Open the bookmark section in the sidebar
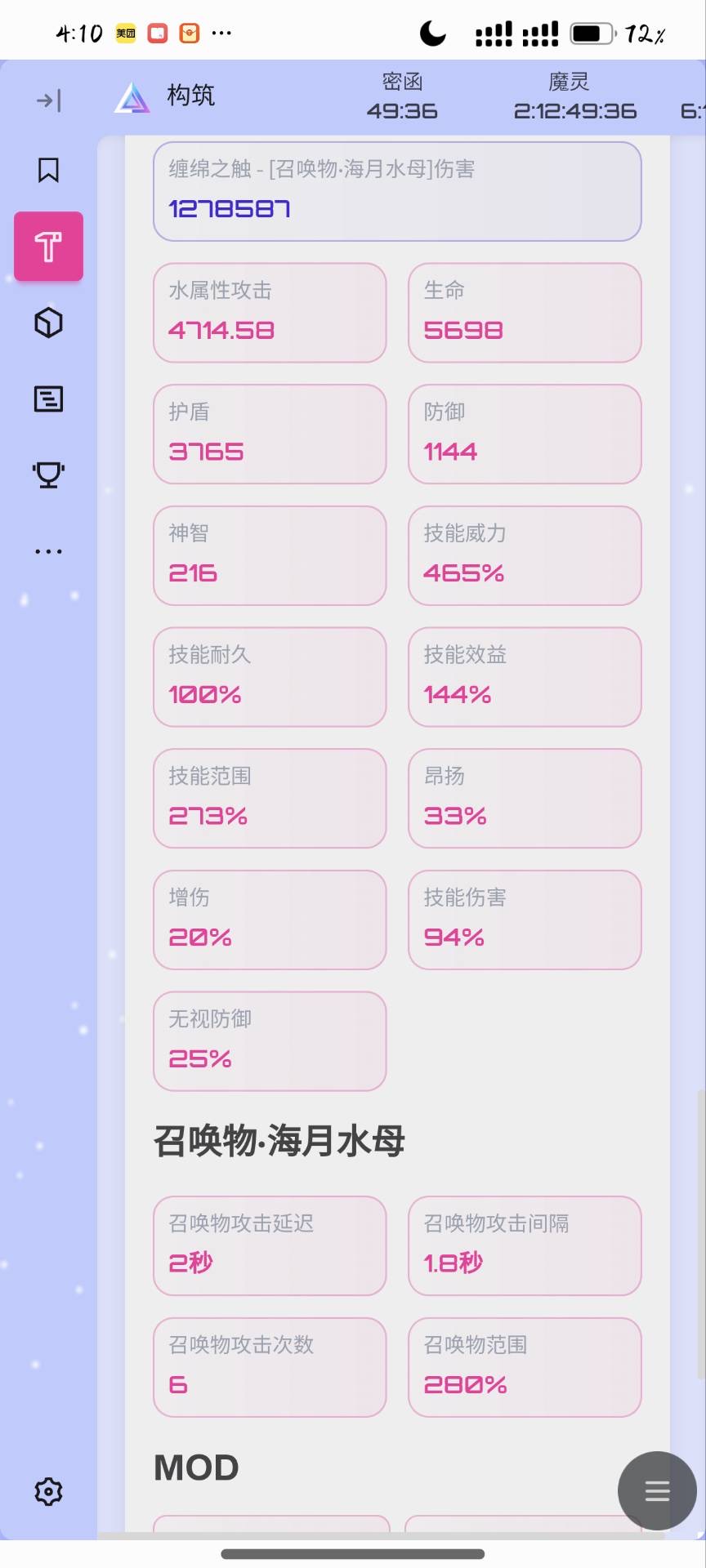This screenshot has width=706, height=1568. point(48,171)
